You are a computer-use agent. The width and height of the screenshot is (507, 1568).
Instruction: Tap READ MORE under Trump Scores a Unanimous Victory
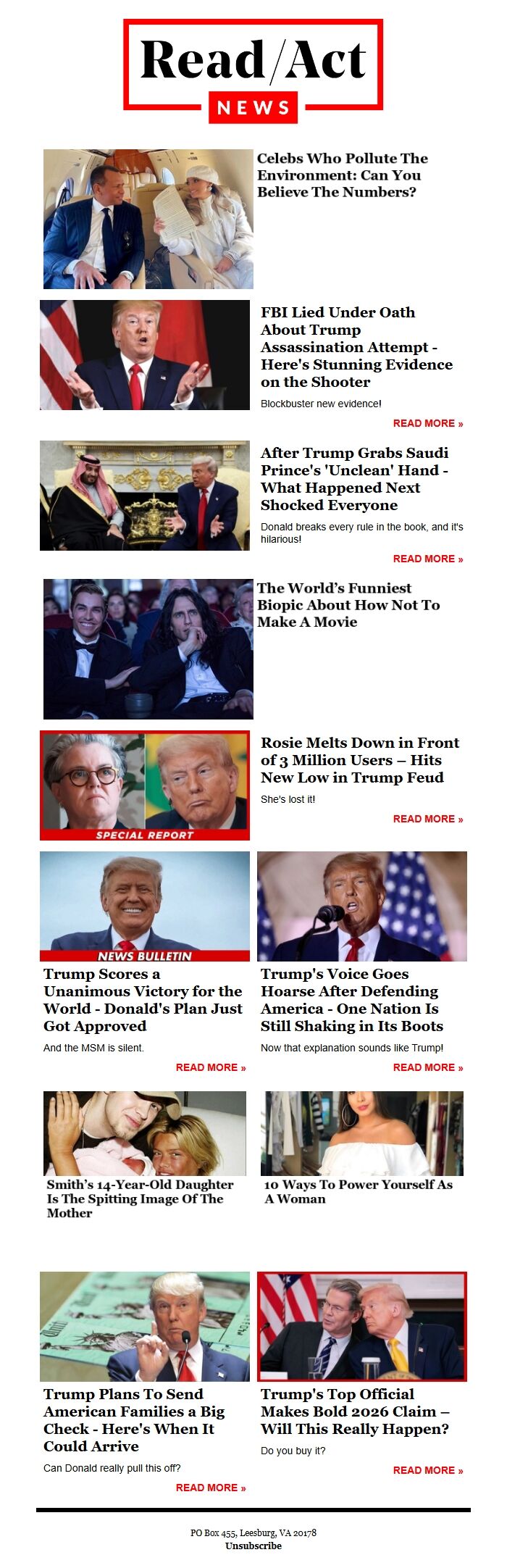click(210, 1067)
